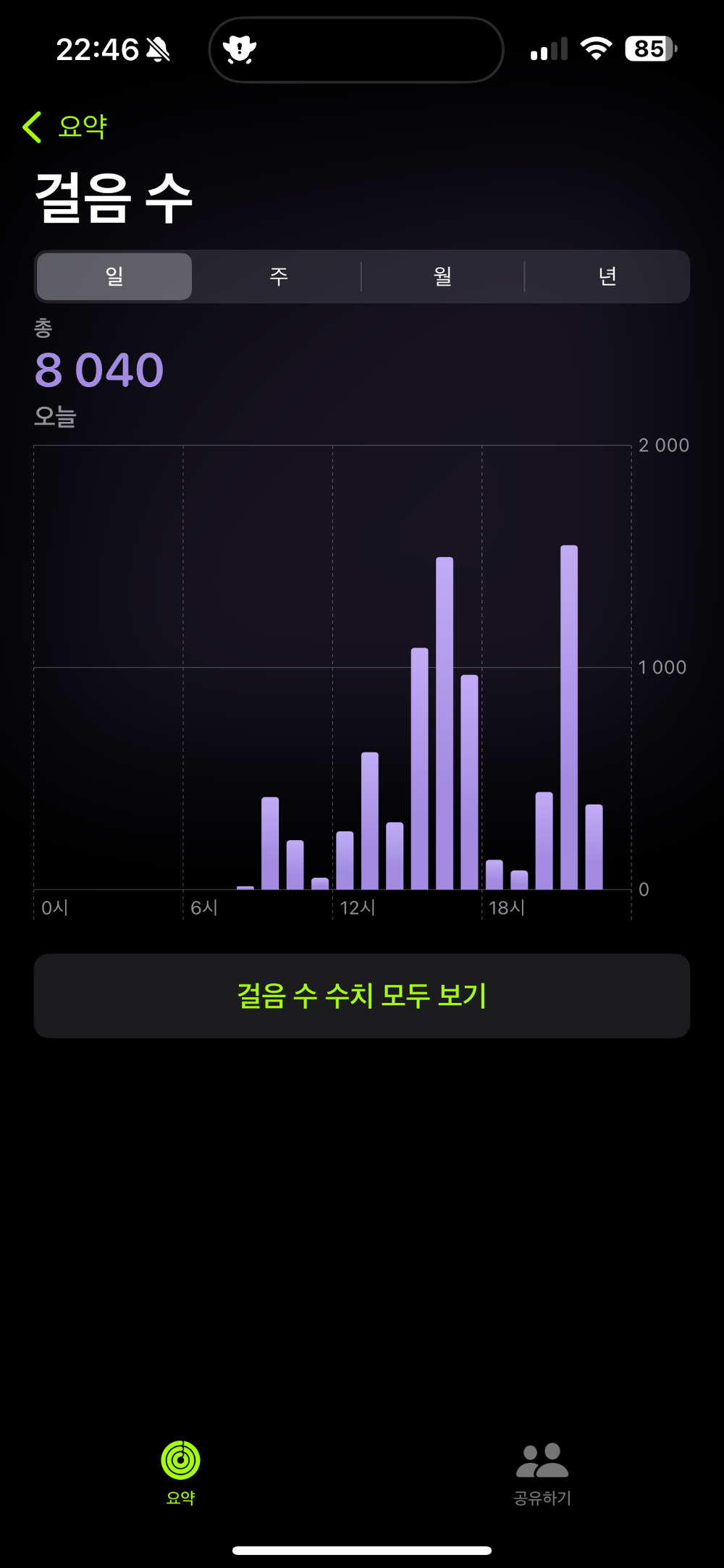Tap the back chevron arrow
The image size is (724, 1568).
click(32, 126)
